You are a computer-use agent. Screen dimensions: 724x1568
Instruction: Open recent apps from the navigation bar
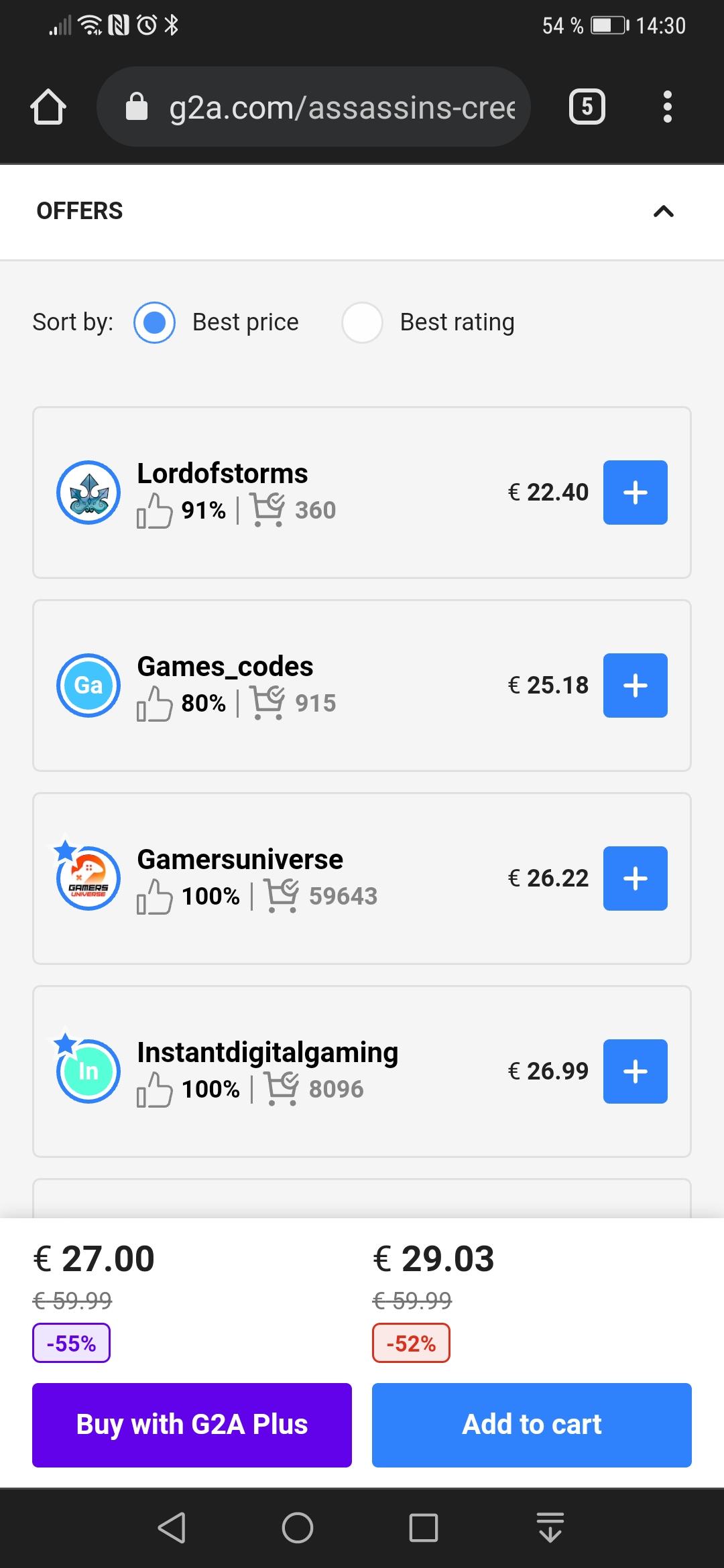(x=424, y=1528)
